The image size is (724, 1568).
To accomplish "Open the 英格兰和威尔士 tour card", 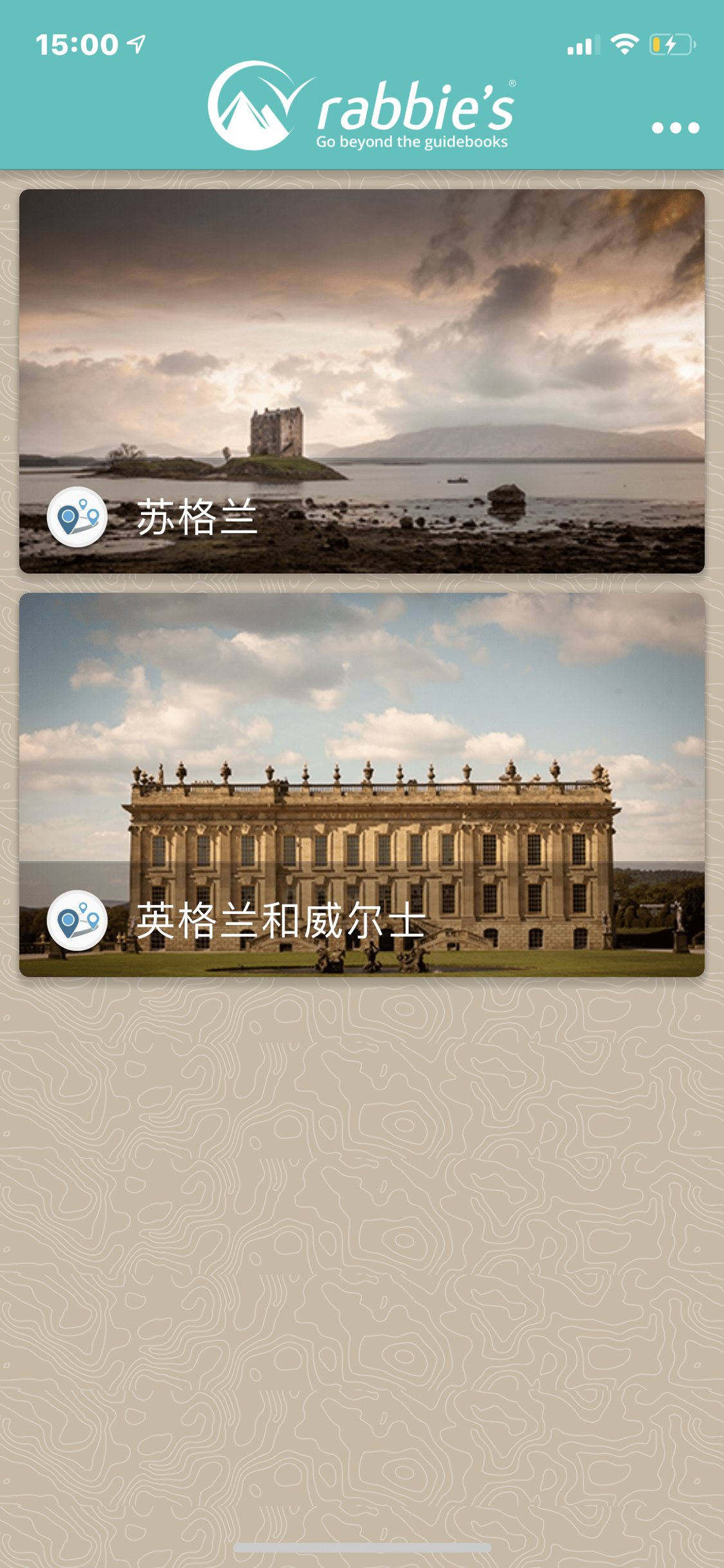I will (x=362, y=785).
